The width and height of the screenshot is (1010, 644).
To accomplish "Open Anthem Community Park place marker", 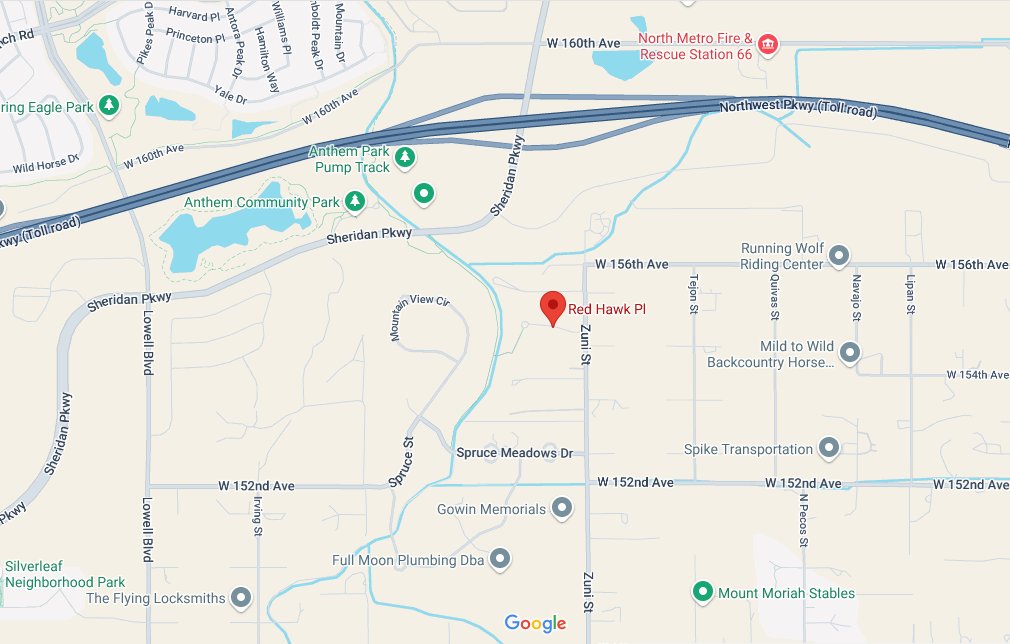I will click(354, 202).
